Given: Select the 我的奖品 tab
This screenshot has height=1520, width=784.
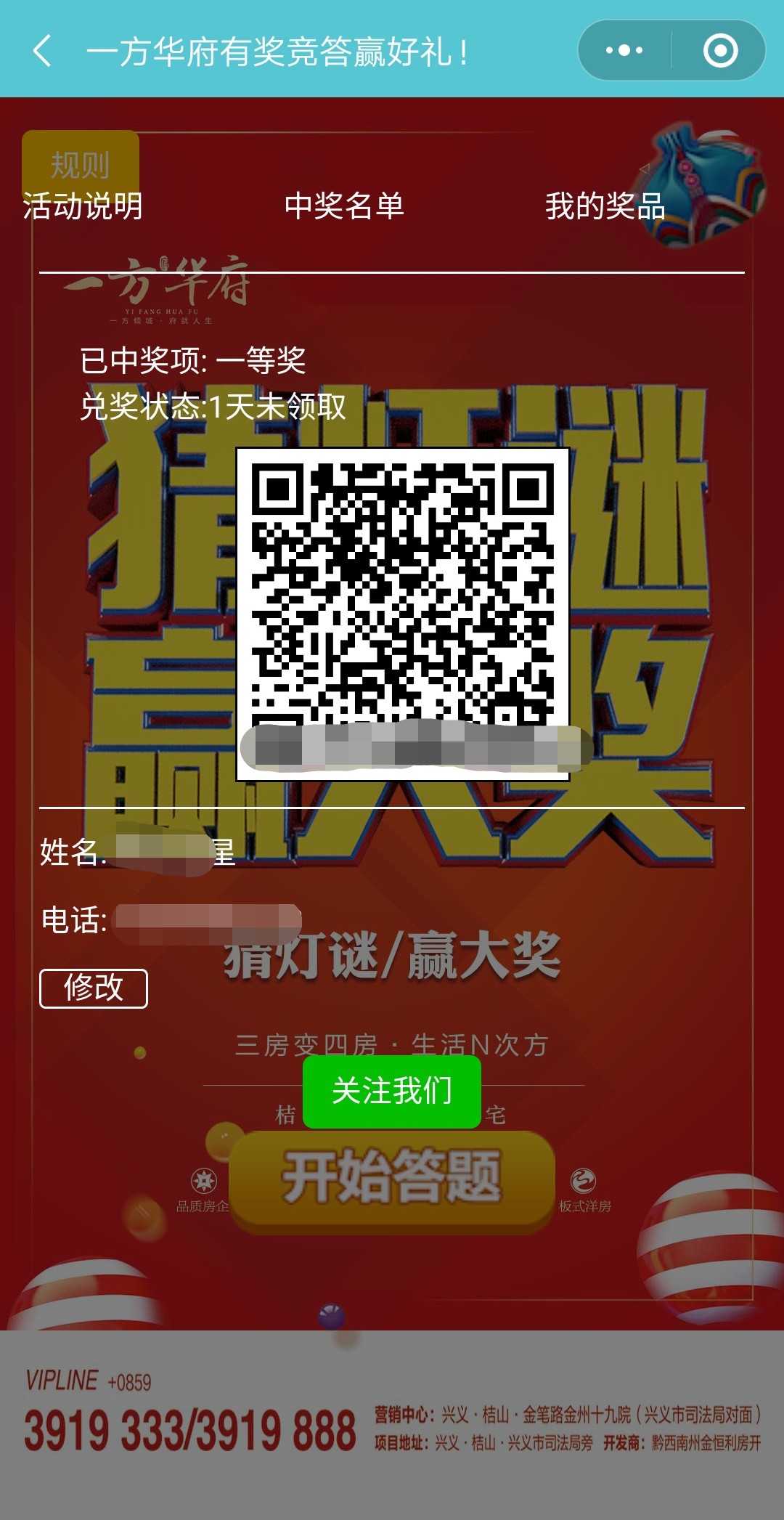Looking at the screenshot, I should tap(605, 206).
